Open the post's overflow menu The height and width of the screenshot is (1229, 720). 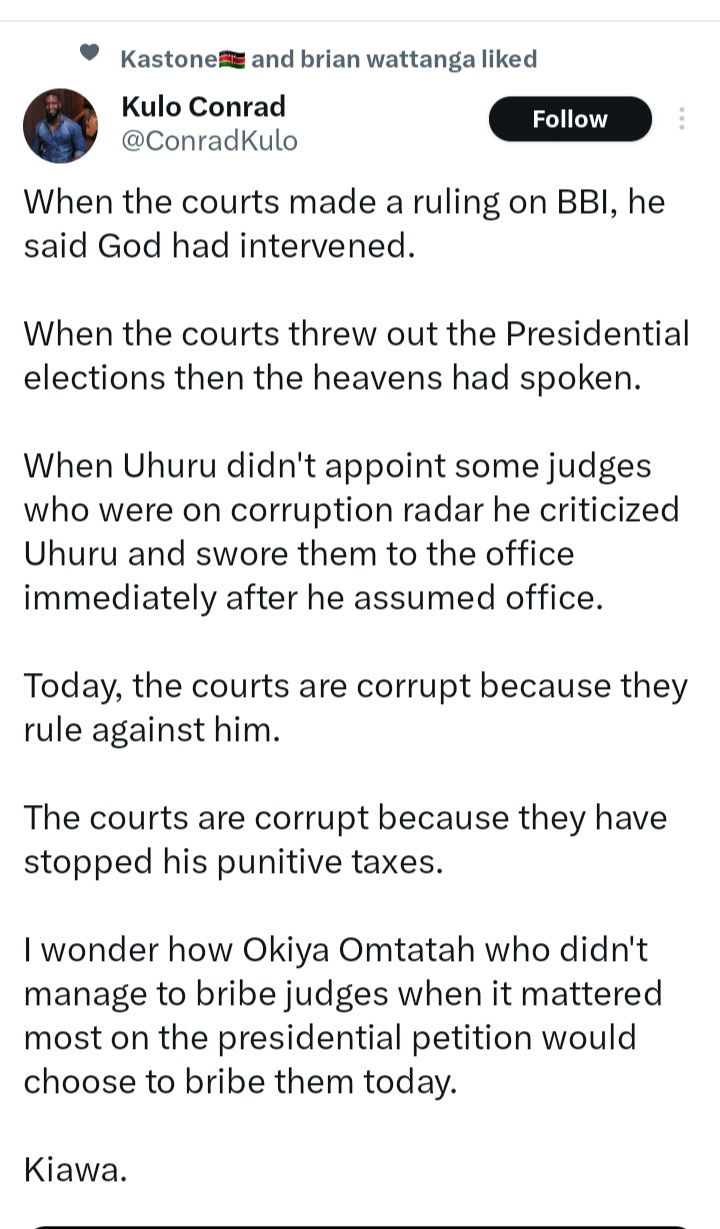click(x=682, y=119)
